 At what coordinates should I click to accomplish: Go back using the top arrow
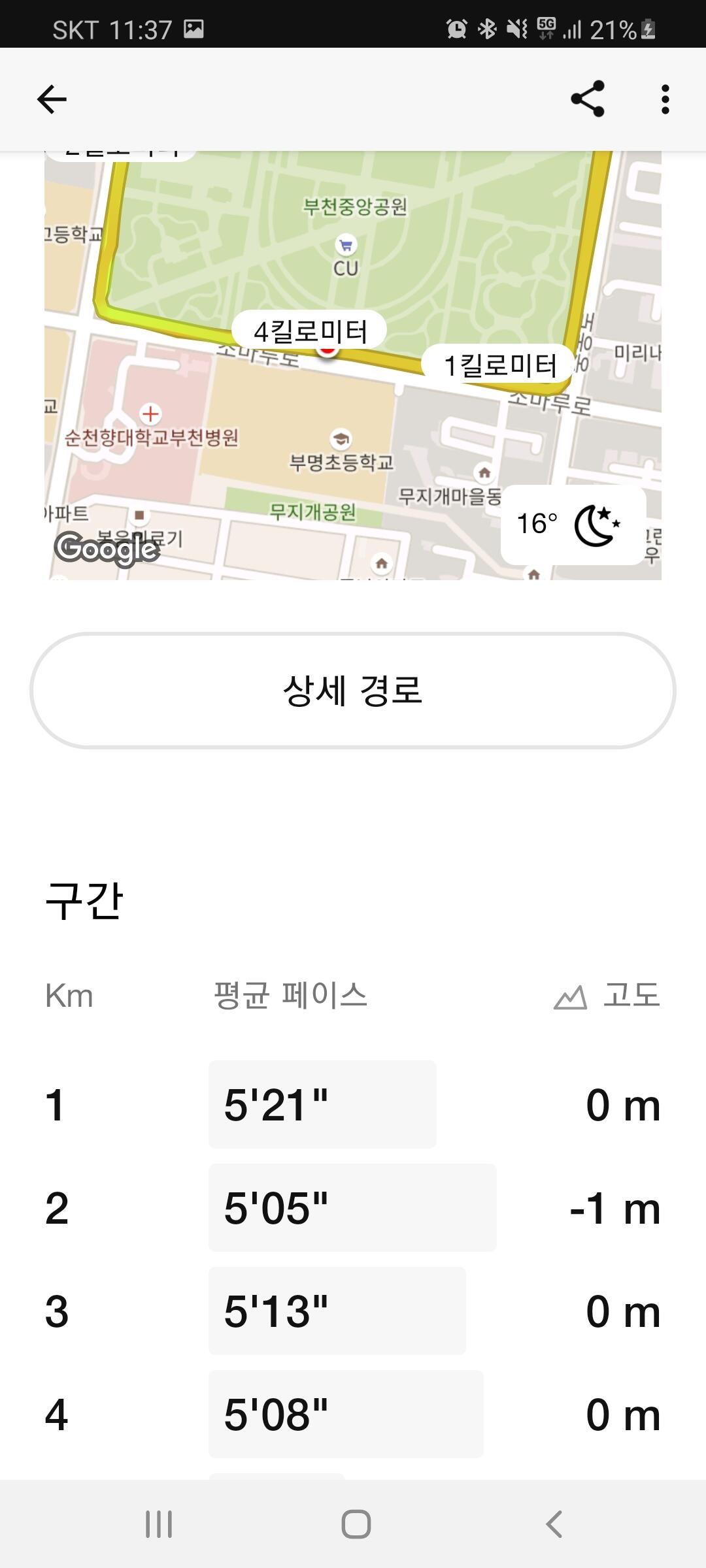pyautogui.click(x=52, y=100)
